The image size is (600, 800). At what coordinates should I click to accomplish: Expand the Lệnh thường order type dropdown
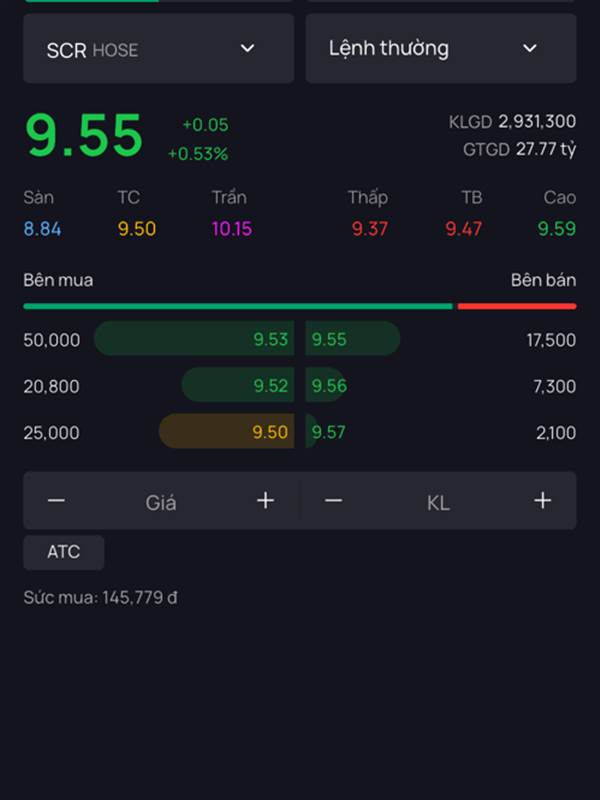[x=441, y=48]
